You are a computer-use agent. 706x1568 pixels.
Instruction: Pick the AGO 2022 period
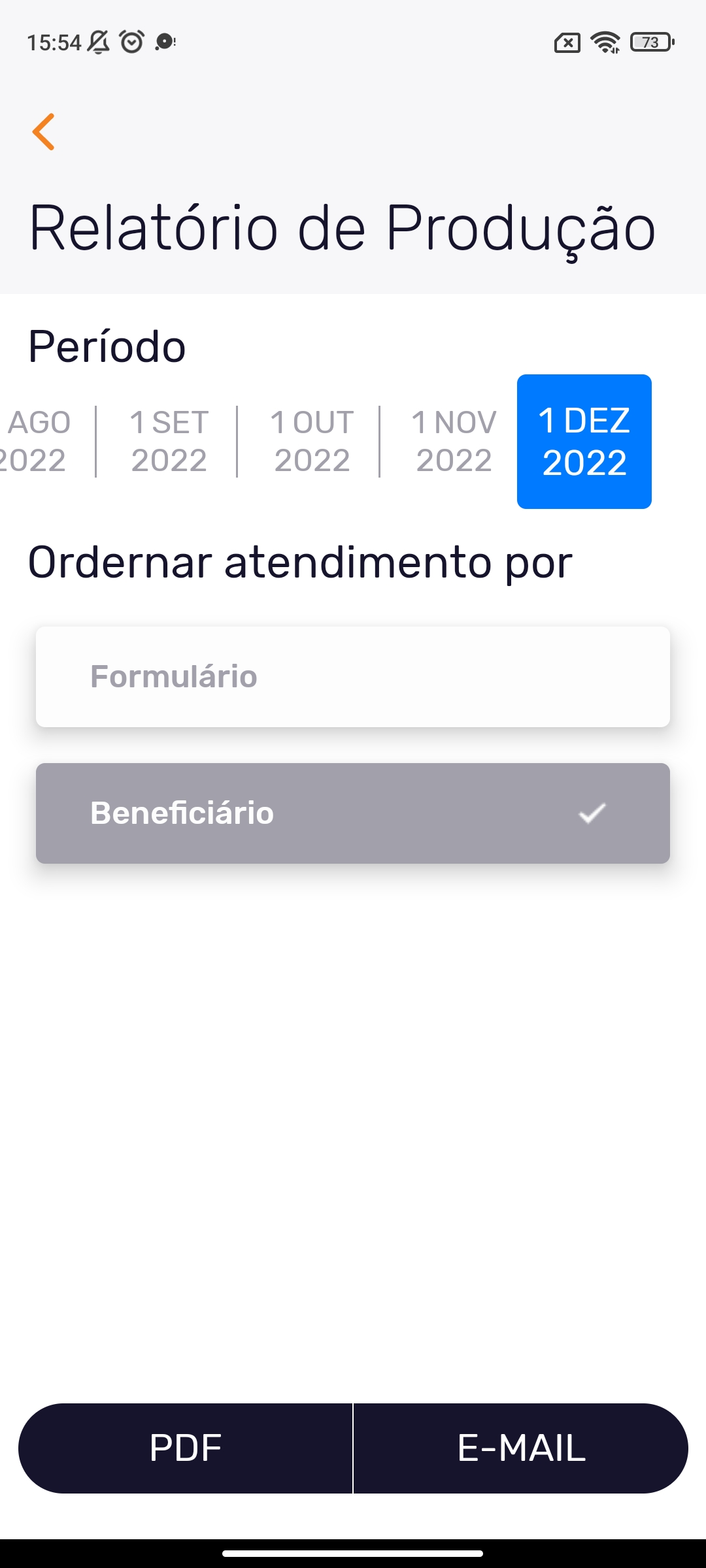point(36,442)
